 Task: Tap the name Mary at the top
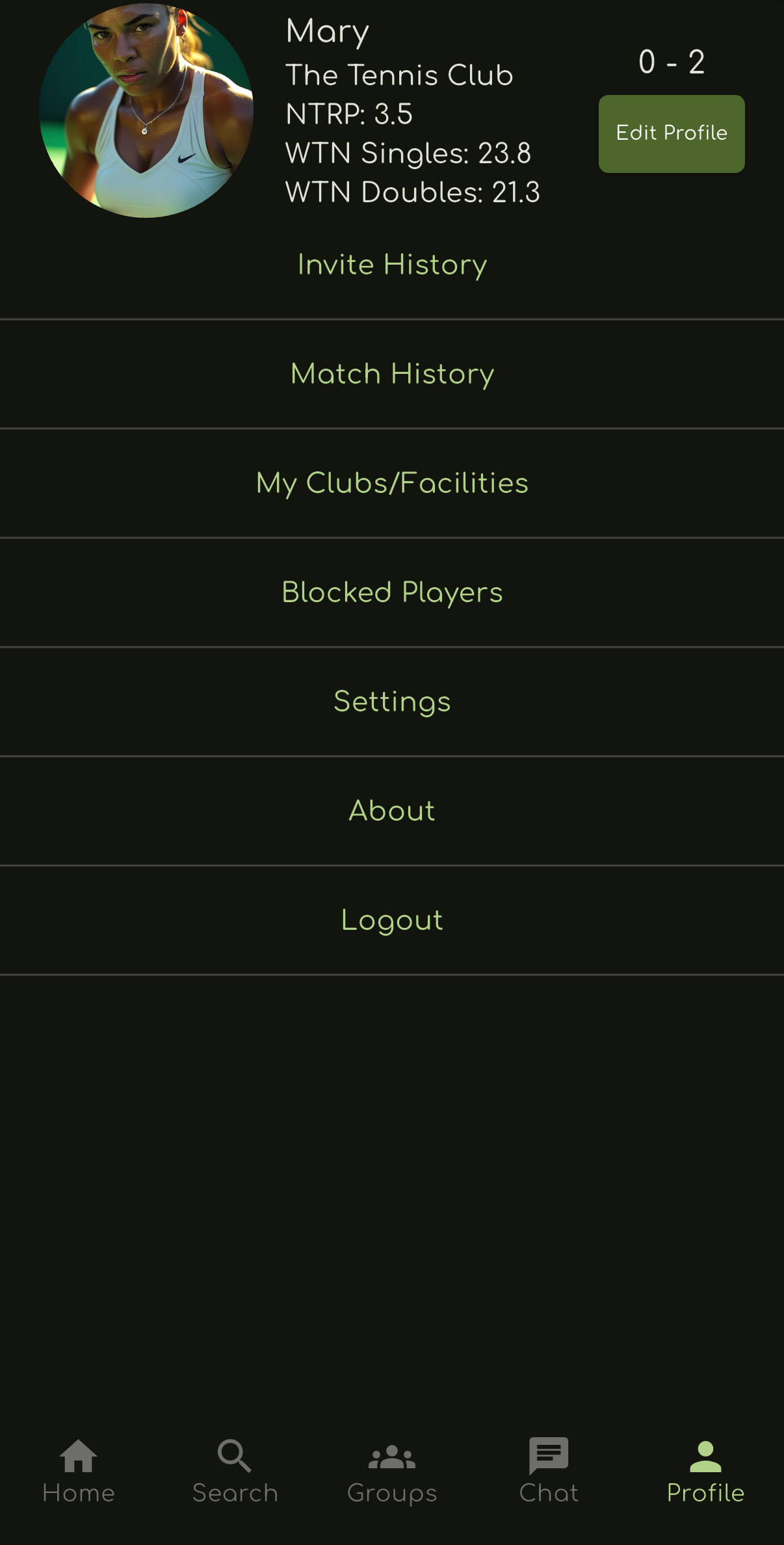[327, 31]
